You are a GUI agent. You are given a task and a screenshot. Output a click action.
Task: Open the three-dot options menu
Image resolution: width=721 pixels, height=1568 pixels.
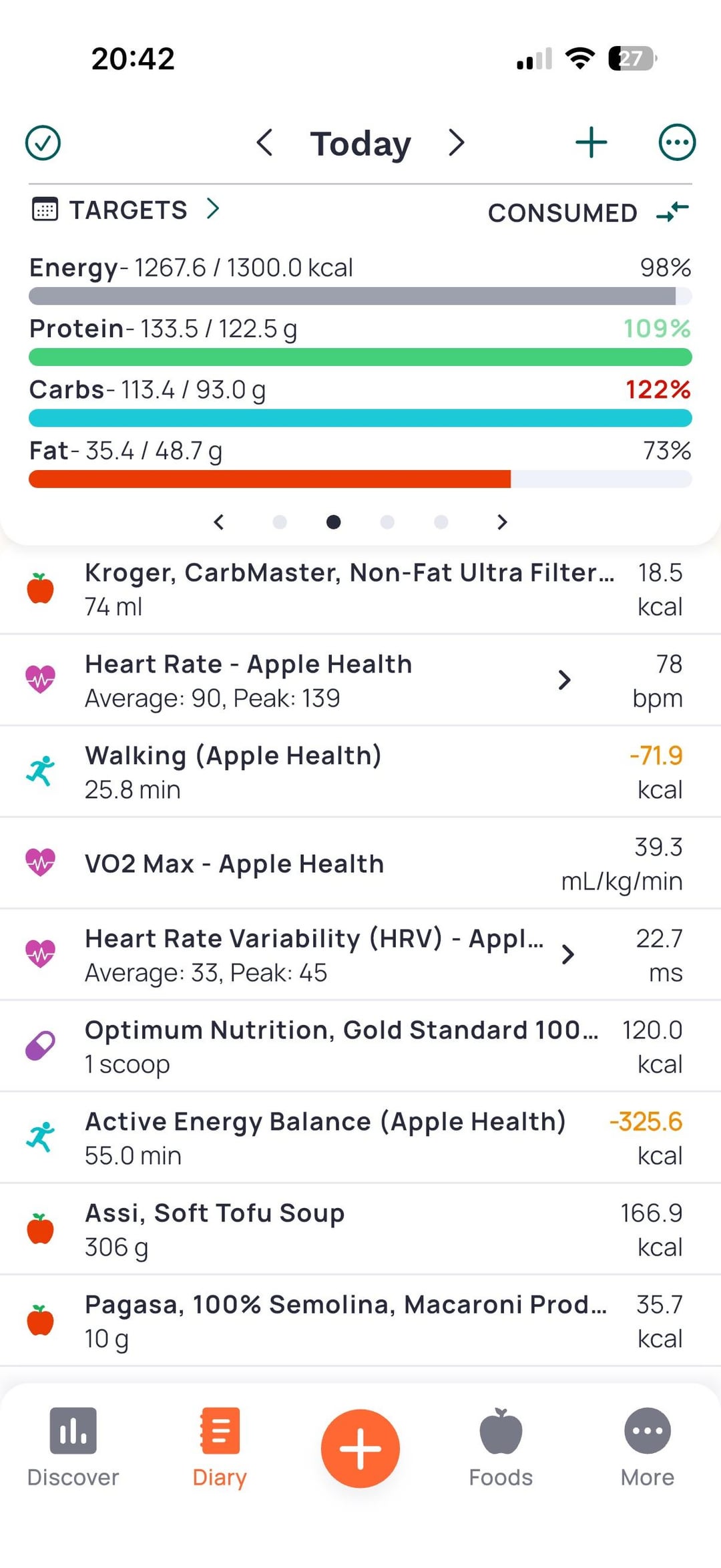click(x=677, y=143)
